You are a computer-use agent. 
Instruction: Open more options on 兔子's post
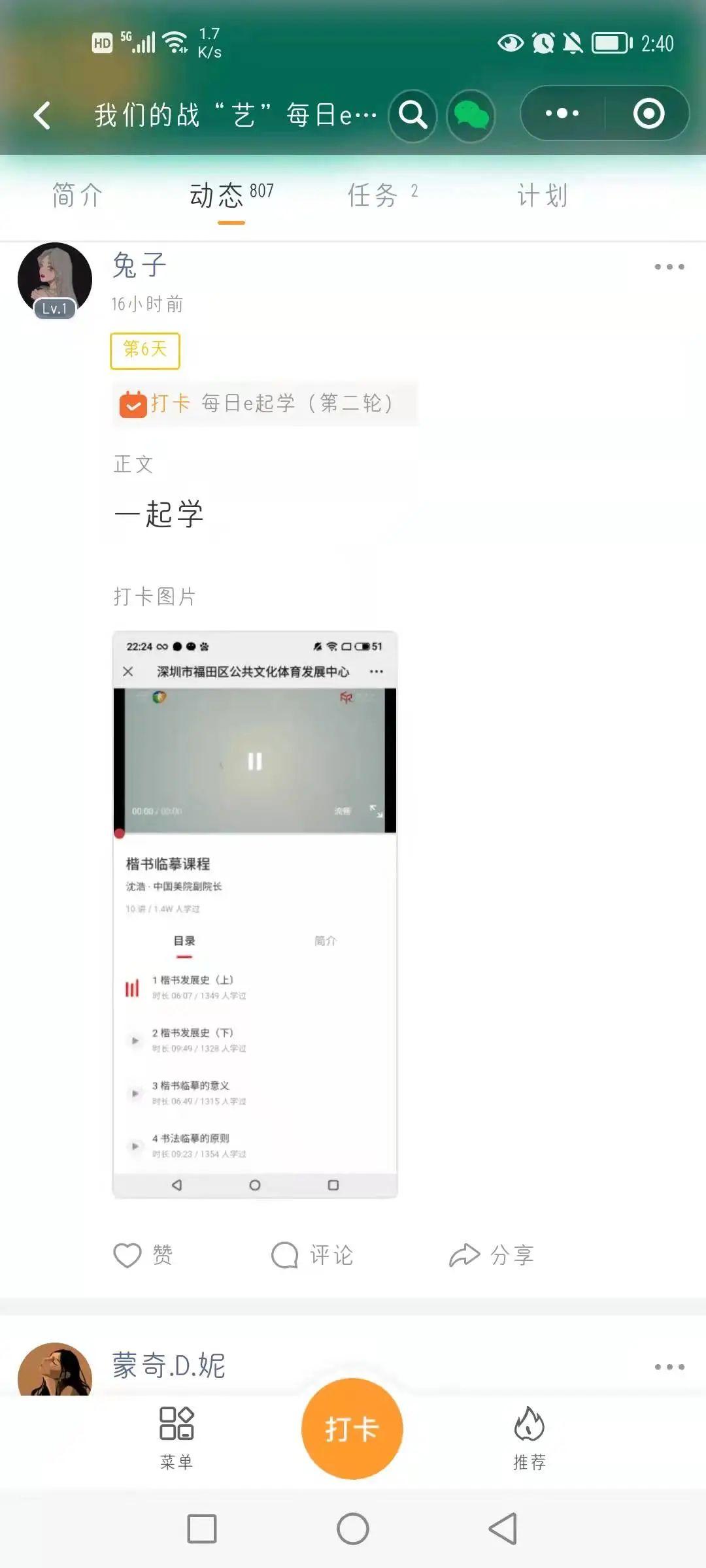click(x=669, y=267)
